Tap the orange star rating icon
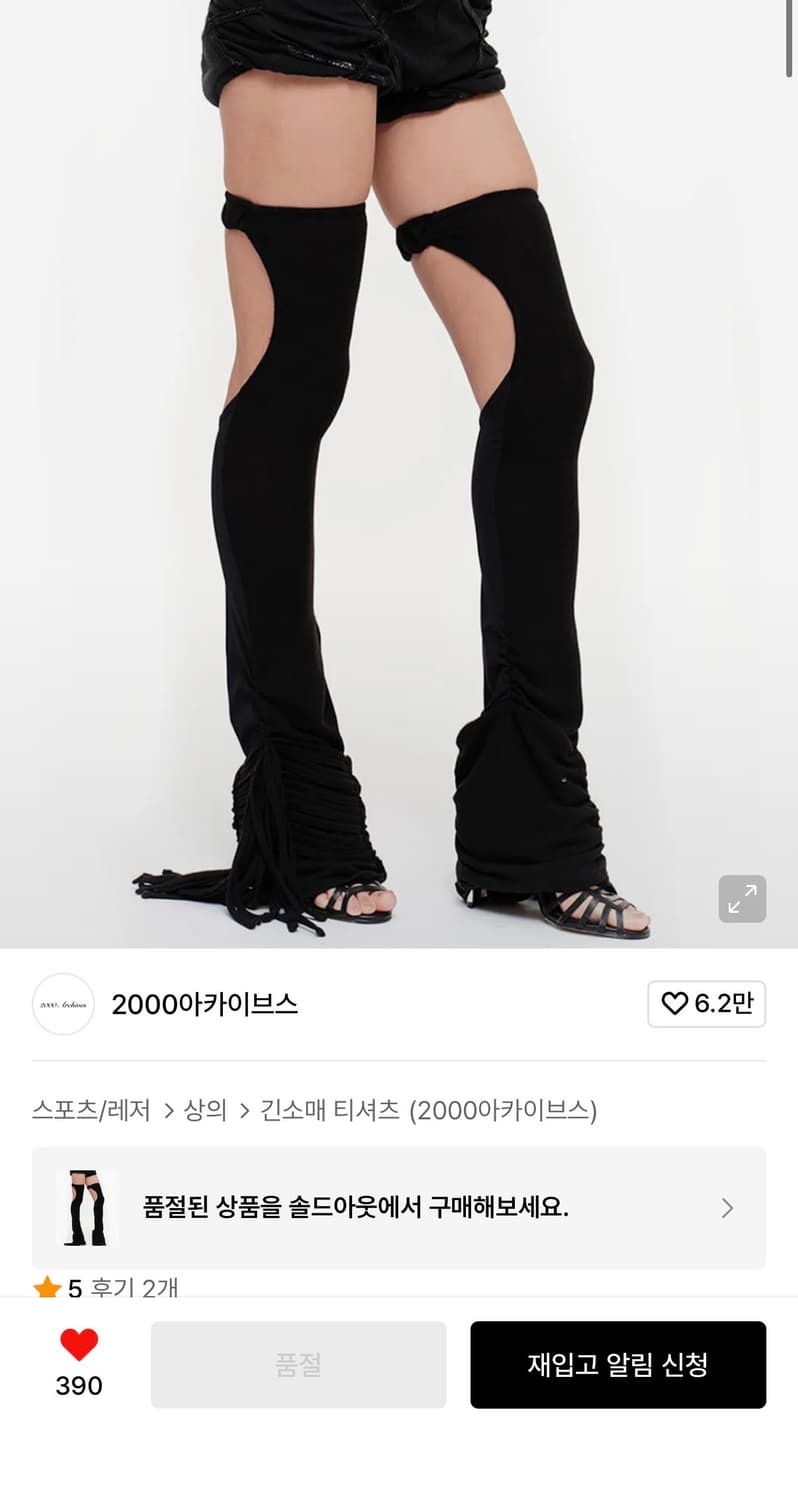Viewport: 798px width, 1500px height. coord(48,1288)
